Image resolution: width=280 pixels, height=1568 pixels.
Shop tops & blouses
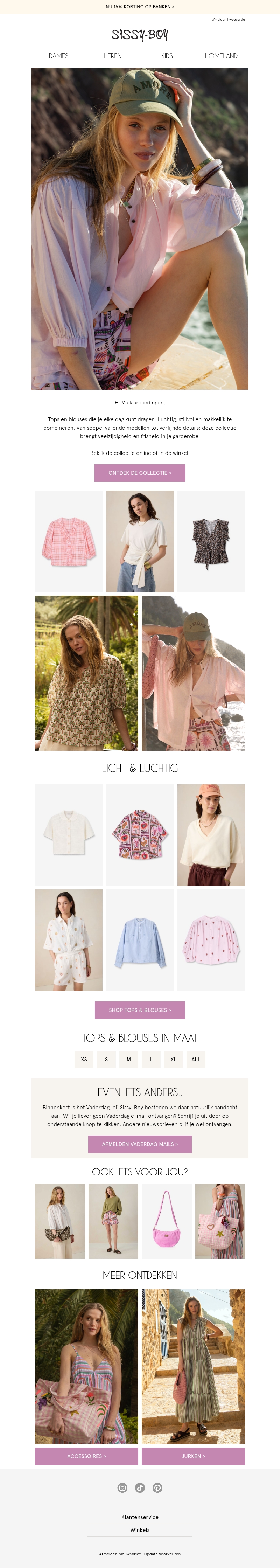click(140, 1010)
